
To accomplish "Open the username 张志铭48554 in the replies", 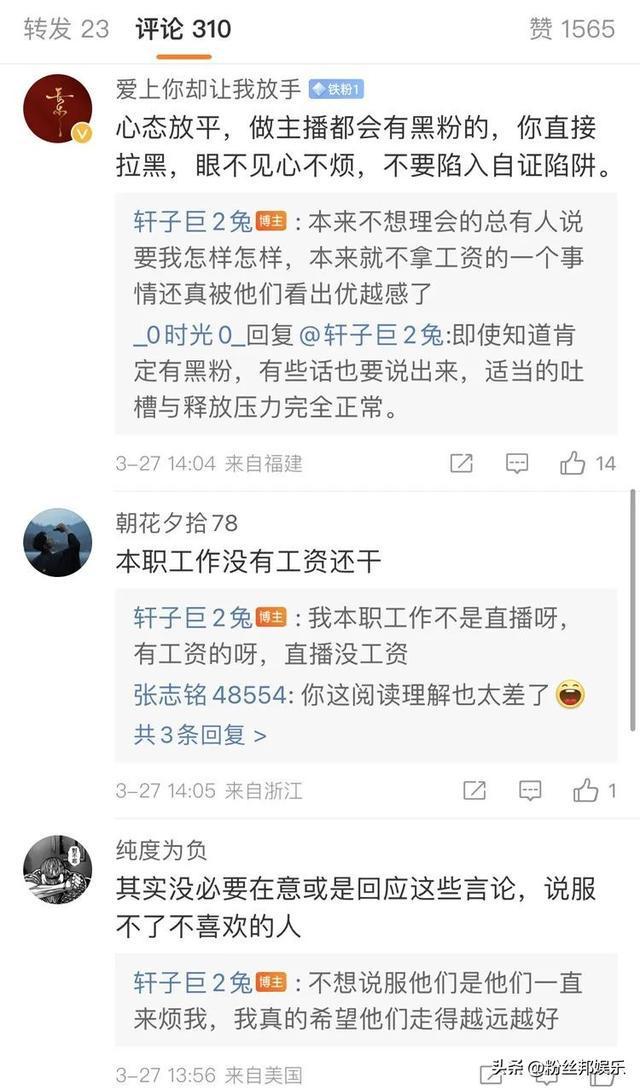I will point(210,695).
